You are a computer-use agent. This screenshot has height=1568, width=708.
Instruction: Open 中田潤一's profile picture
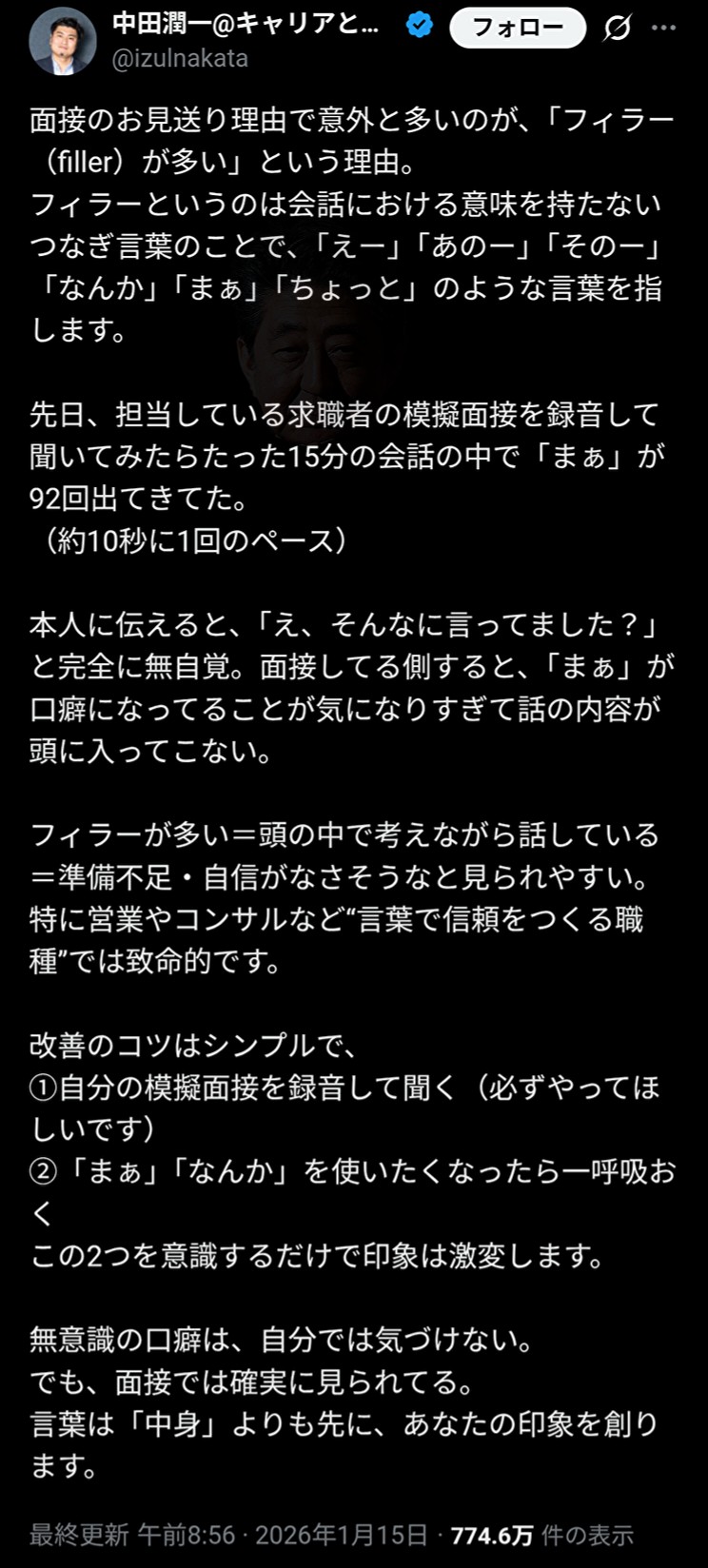[63, 42]
